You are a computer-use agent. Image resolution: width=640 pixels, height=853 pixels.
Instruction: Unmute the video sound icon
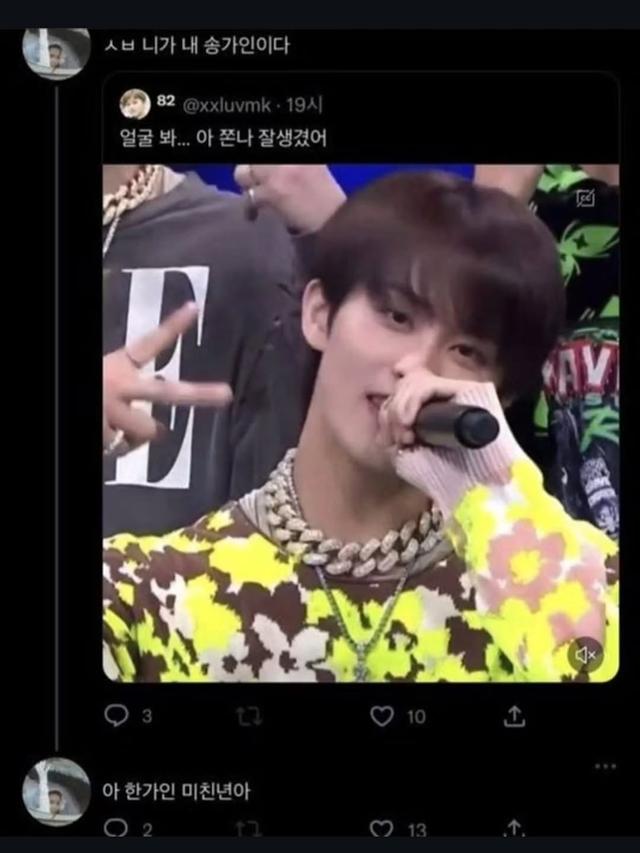[x=585, y=654]
